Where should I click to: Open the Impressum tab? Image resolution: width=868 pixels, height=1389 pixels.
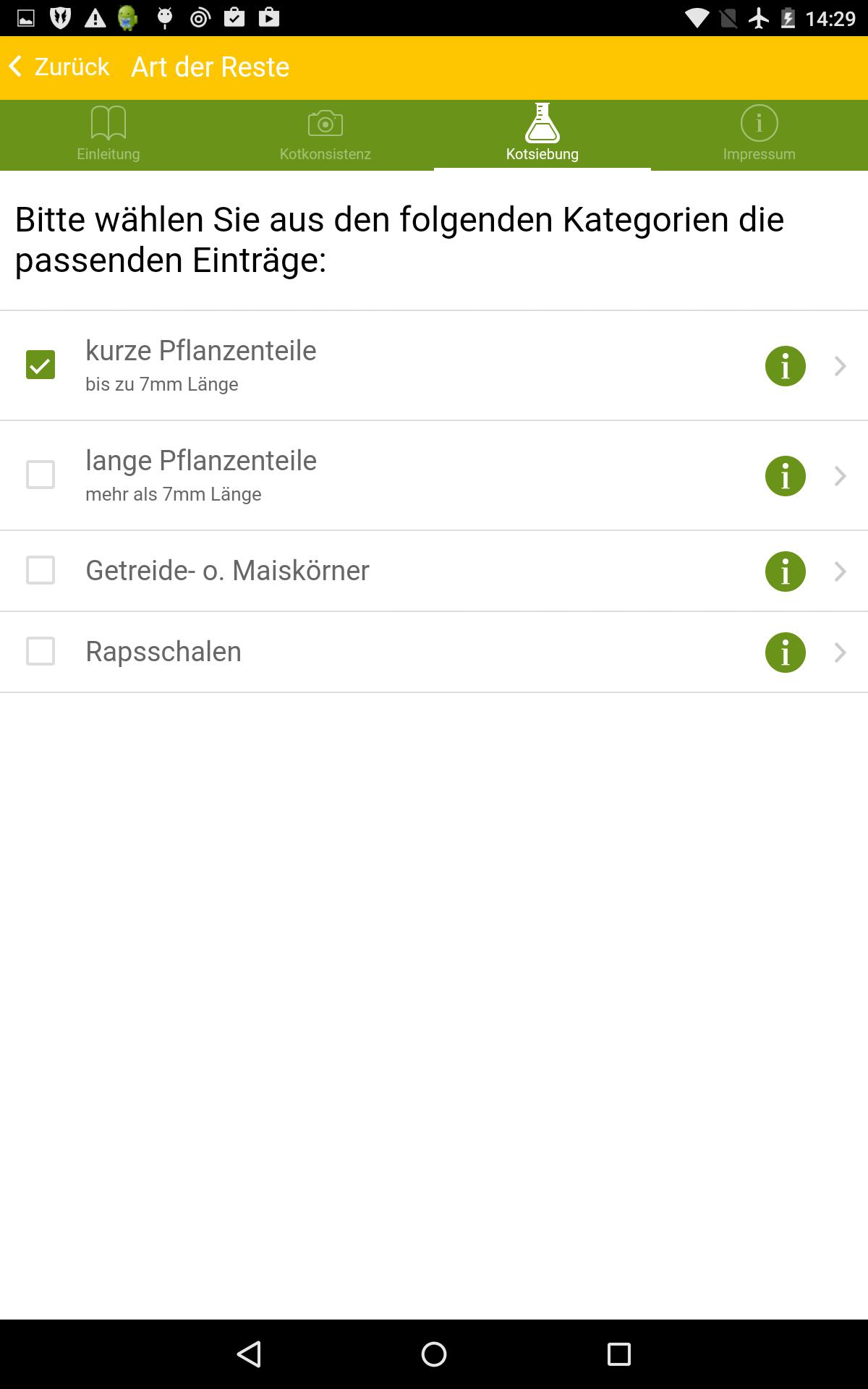[x=759, y=135]
